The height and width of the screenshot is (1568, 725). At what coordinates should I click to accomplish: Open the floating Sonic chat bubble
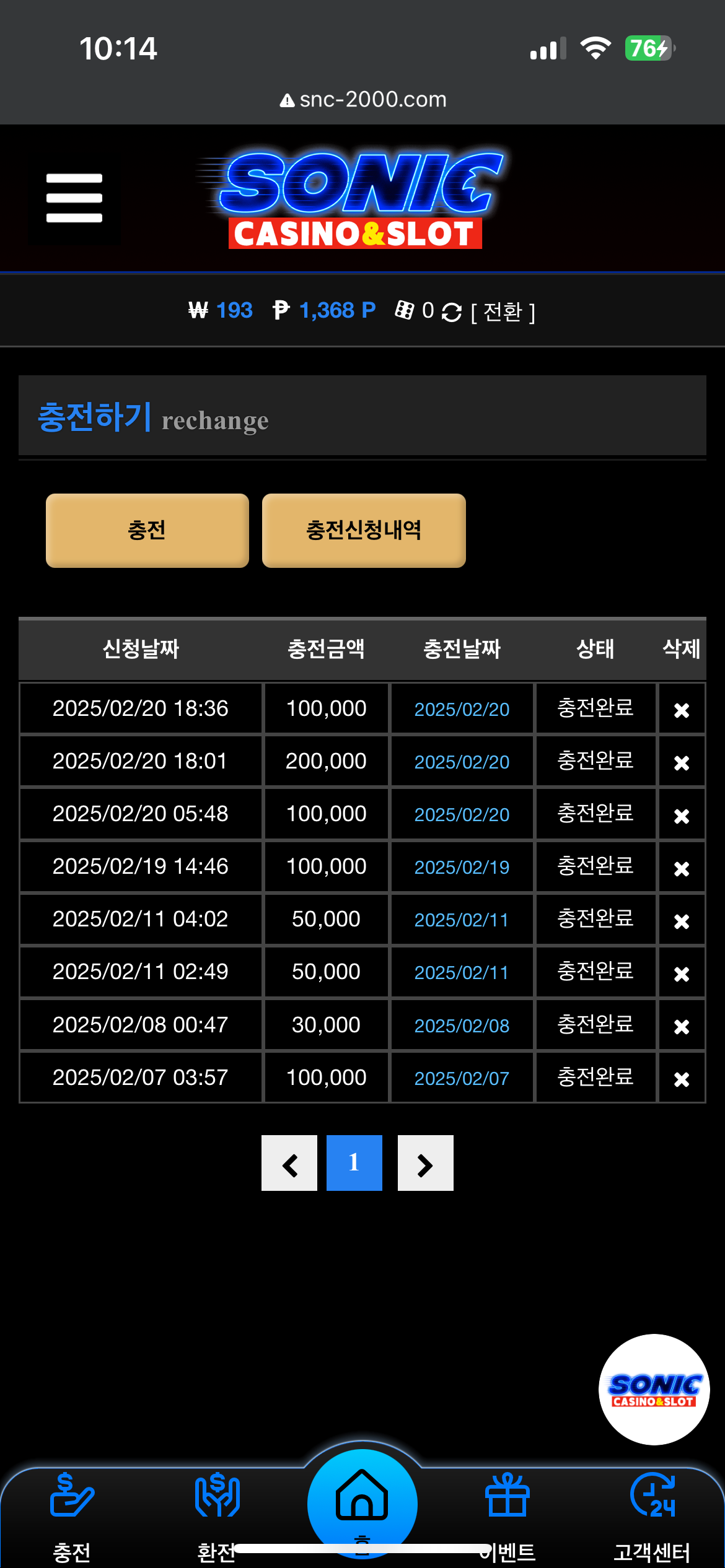[x=654, y=1390]
